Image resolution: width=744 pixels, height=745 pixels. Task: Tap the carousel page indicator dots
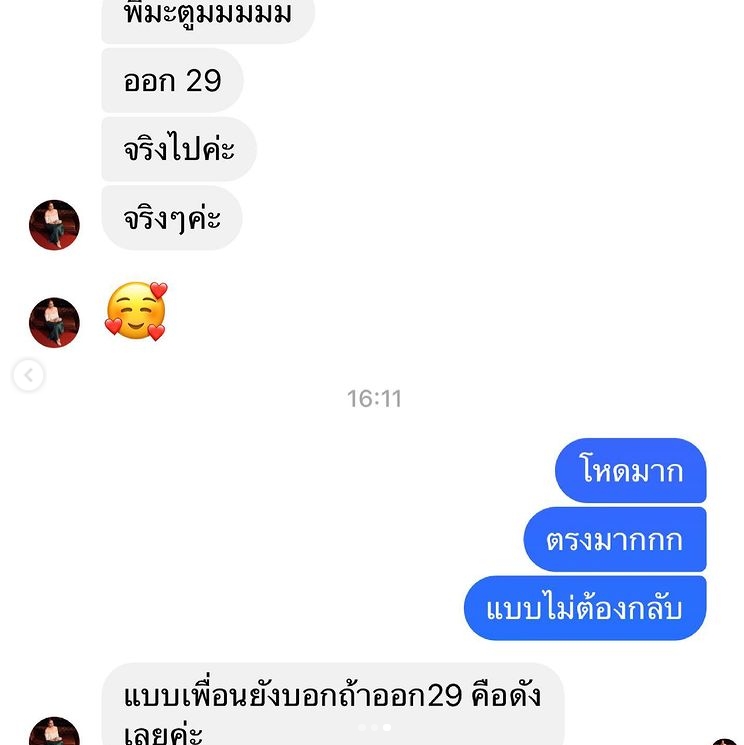coord(372,728)
